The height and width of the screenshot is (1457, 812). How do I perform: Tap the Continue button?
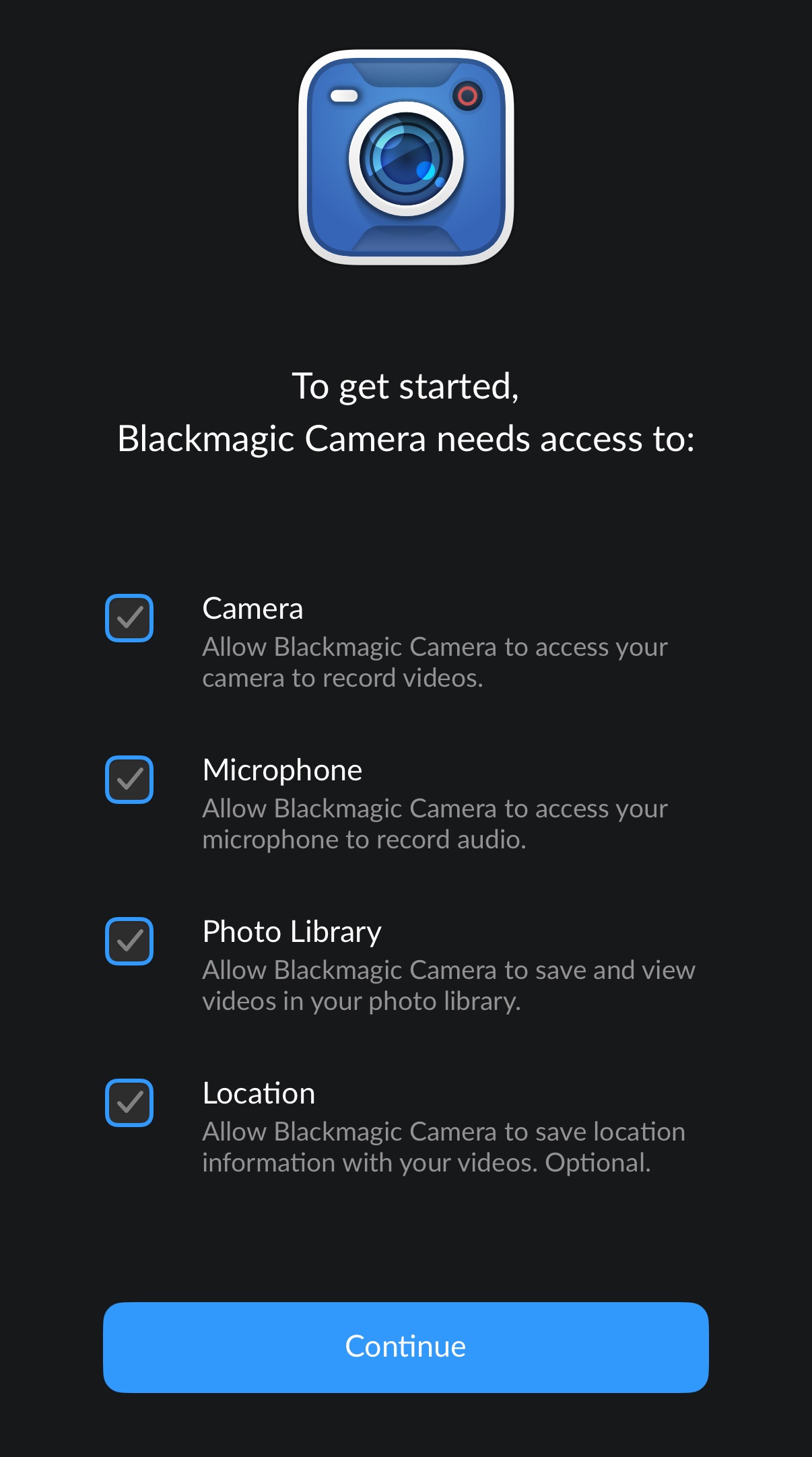[406, 1347]
